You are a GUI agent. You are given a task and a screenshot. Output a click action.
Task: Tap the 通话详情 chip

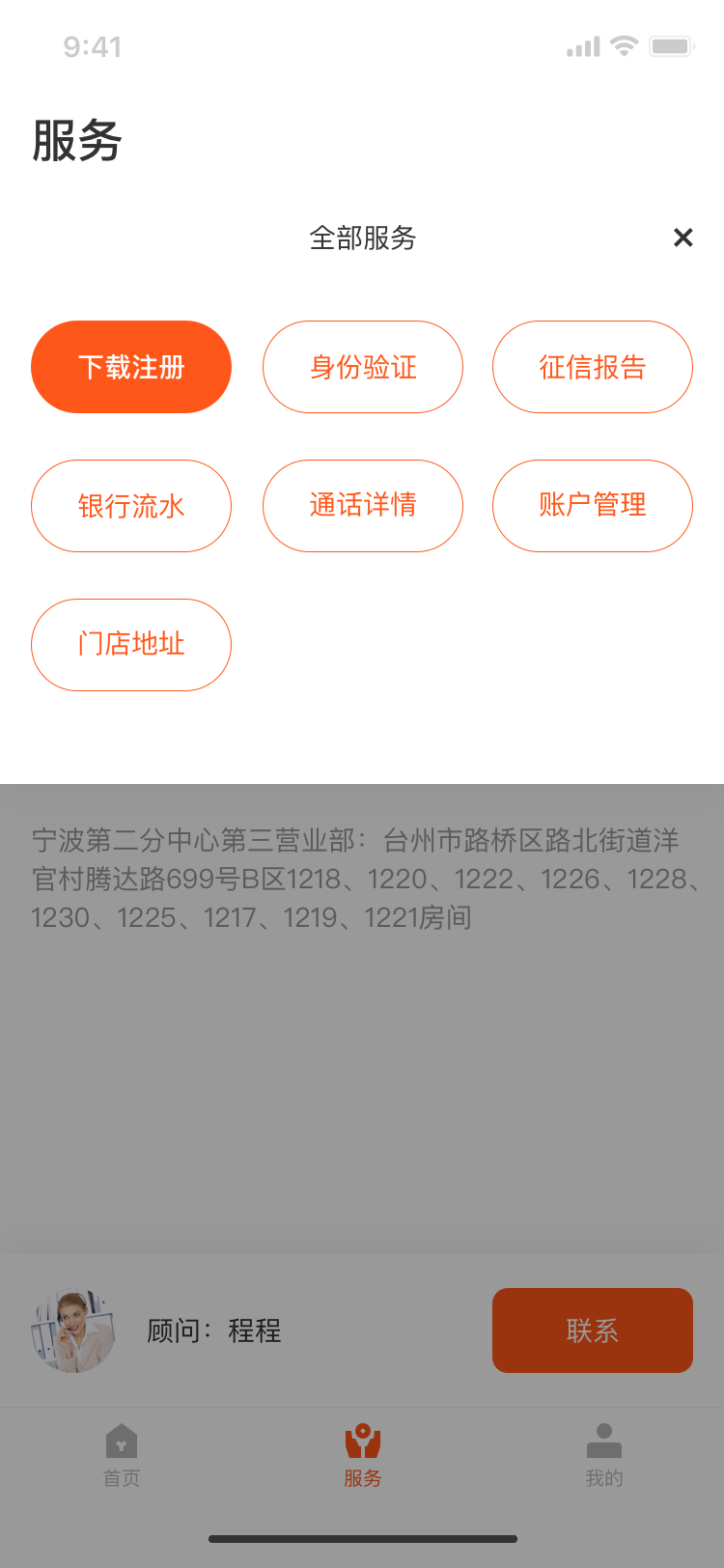coord(363,506)
